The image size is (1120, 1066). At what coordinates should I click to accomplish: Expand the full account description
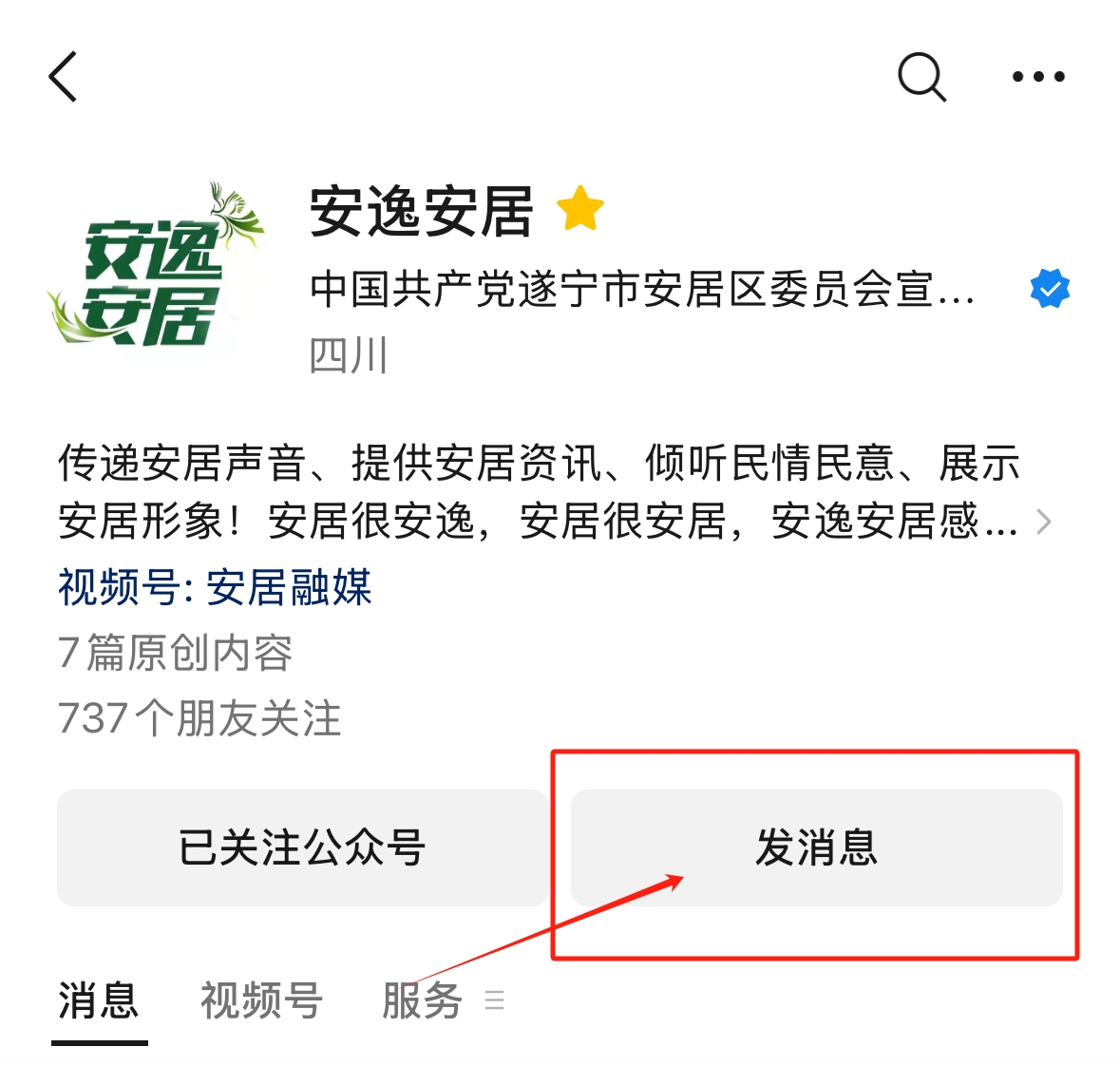point(1043,522)
